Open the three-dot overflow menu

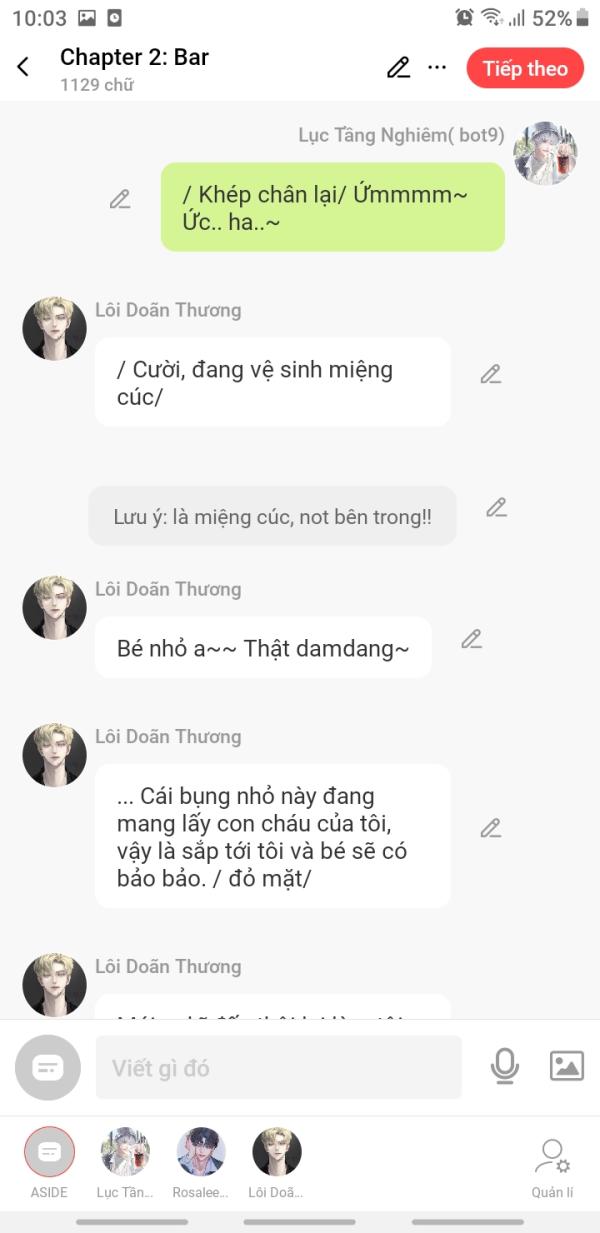pyautogui.click(x=437, y=68)
